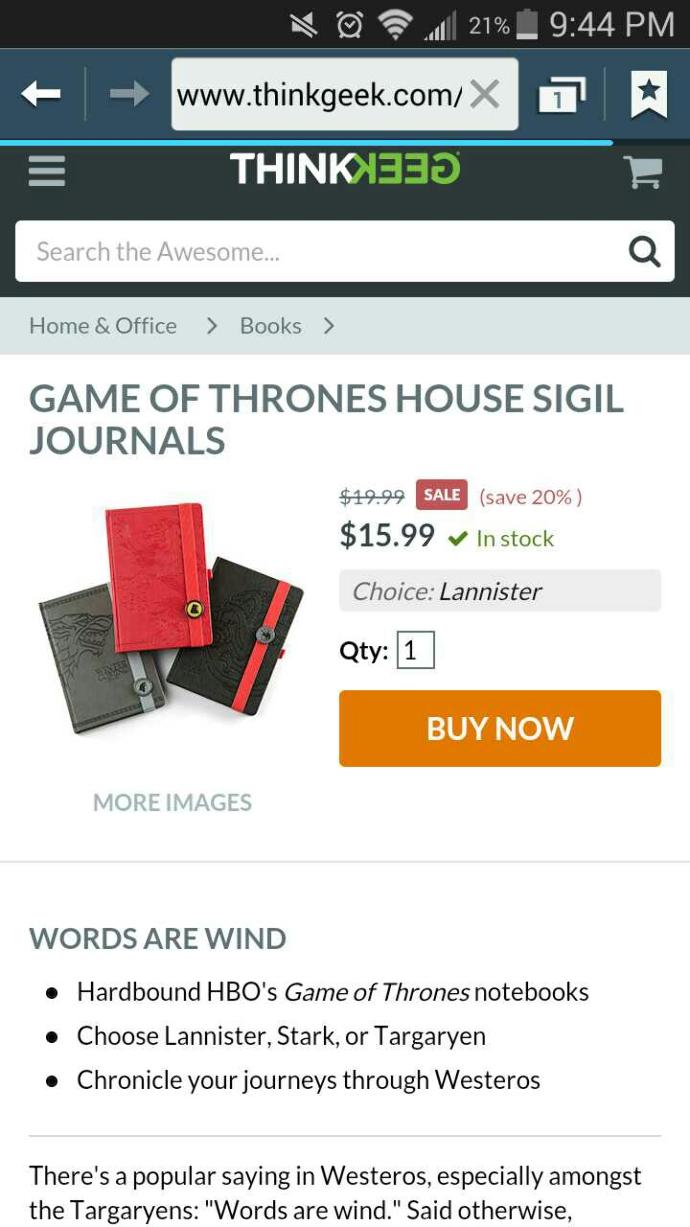Open browser bookmarks

point(649,94)
